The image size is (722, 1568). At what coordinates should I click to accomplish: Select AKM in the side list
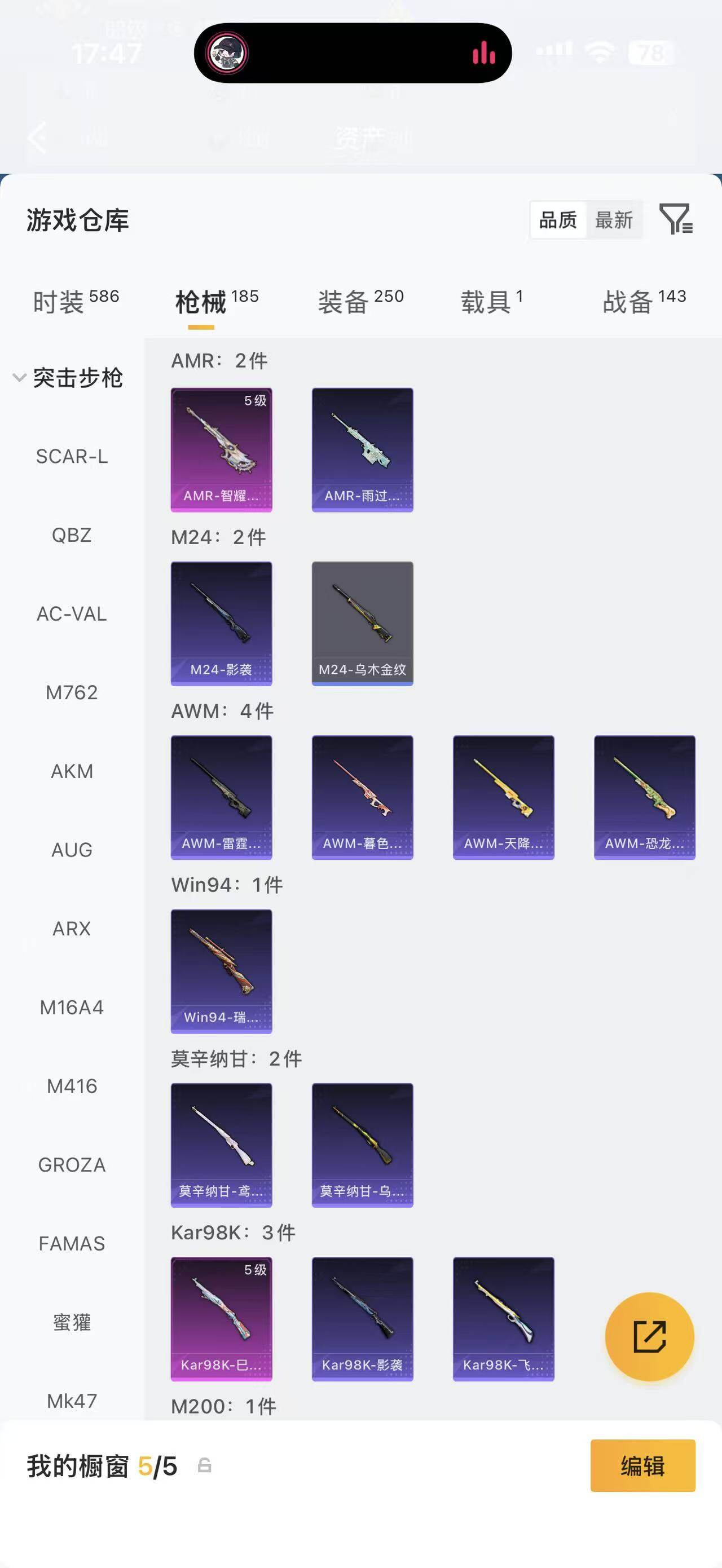click(x=72, y=771)
